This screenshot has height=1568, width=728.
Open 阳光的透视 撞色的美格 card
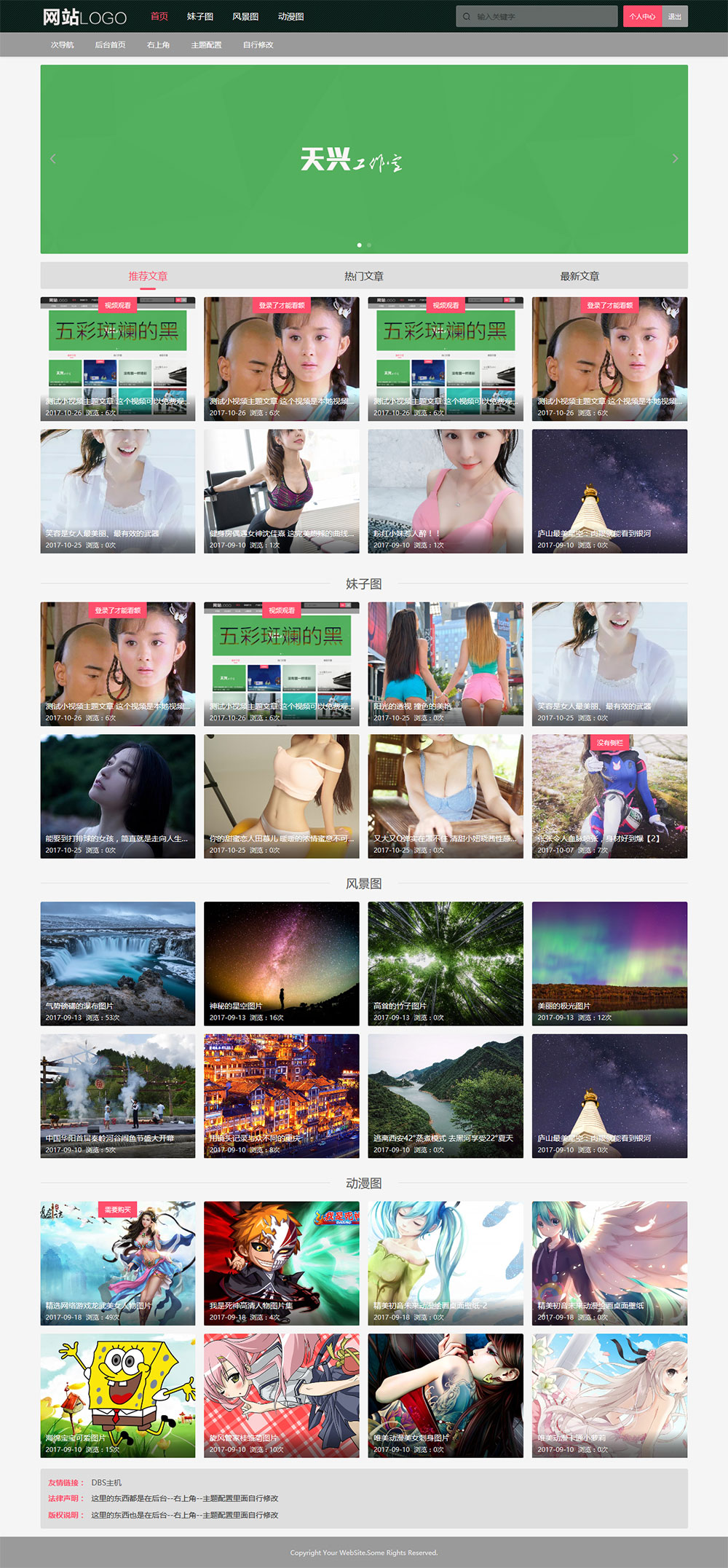click(446, 663)
